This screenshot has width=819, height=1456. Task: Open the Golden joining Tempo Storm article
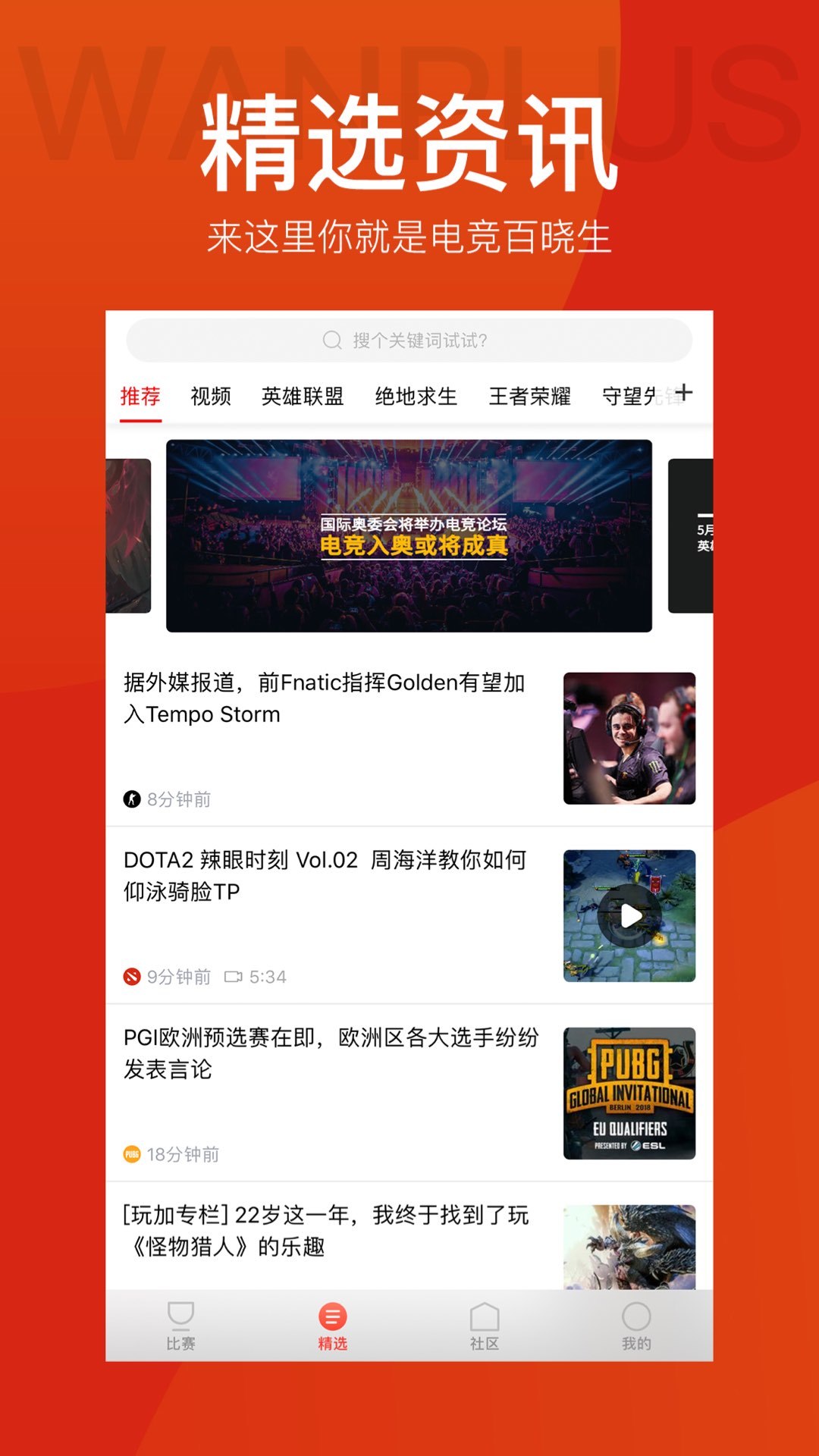pos(326,698)
